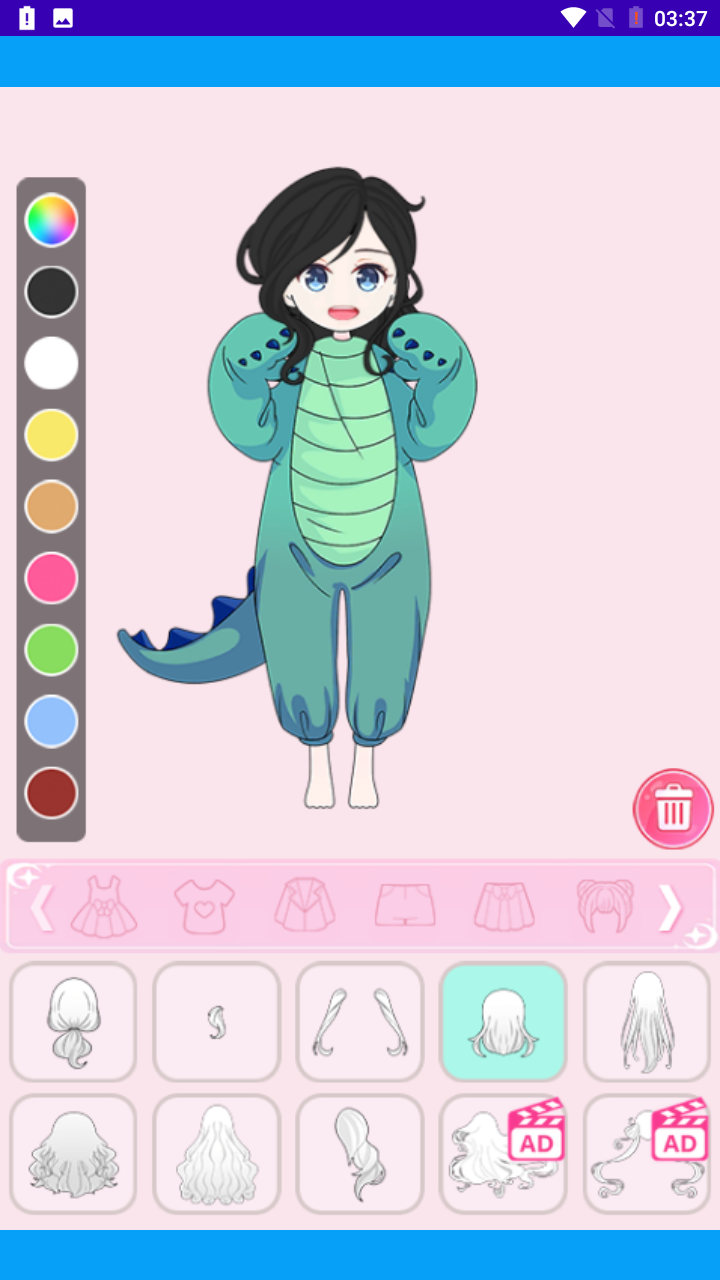This screenshot has height=1280, width=720.
Task: Tap the pink trash delete button
Action: (673, 809)
